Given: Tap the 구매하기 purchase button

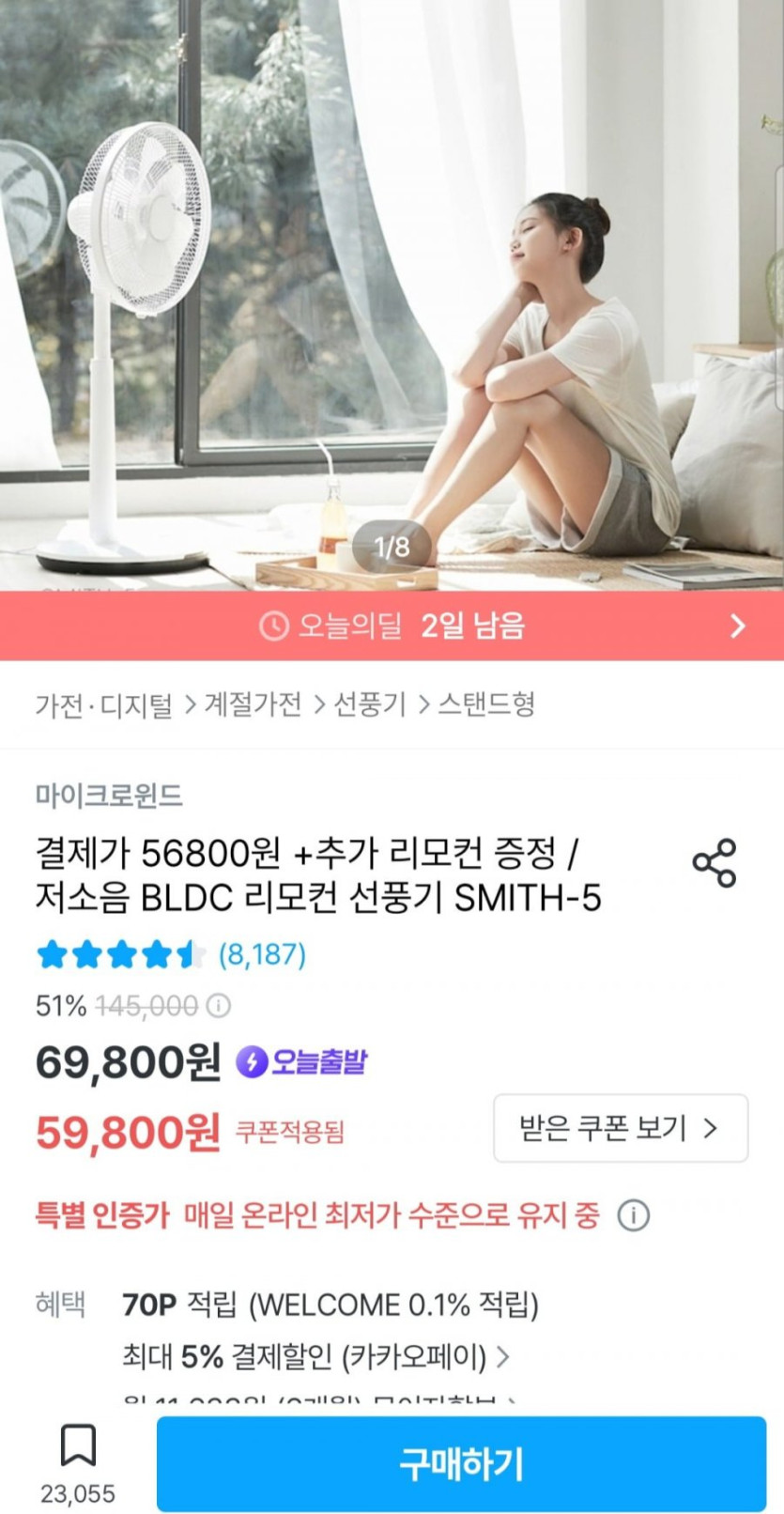Looking at the screenshot, I should coord(461,1463).
